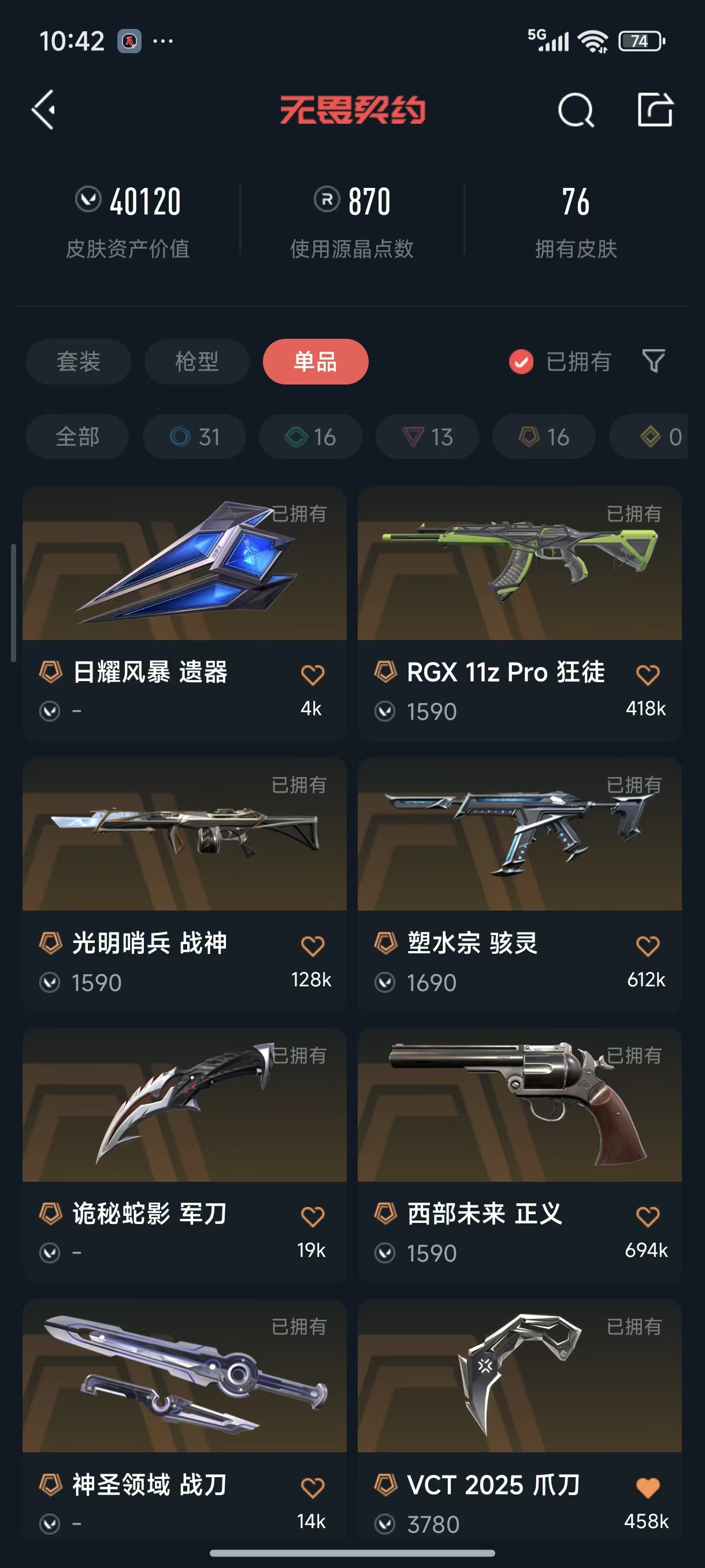Screen dimensions: 705x1568
Task: Filter by the blue rarity chip showing 31
Action: (195, 437)
